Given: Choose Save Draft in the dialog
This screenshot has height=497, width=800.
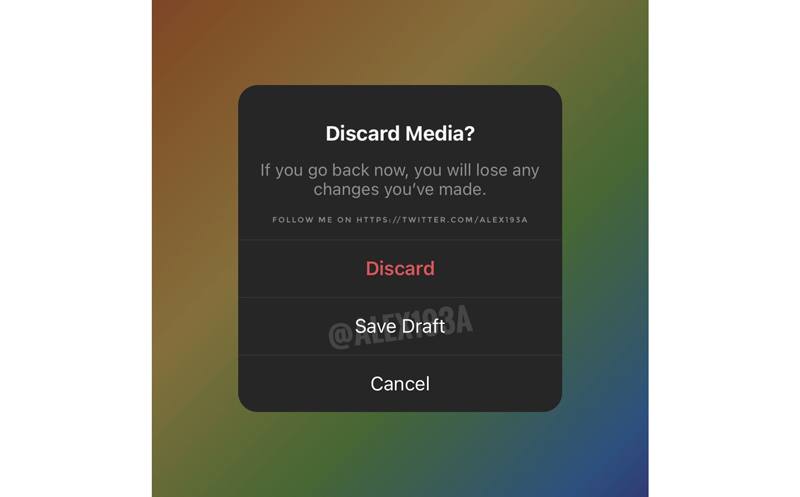Looking at the screenshot, I should tap(400, 326).
